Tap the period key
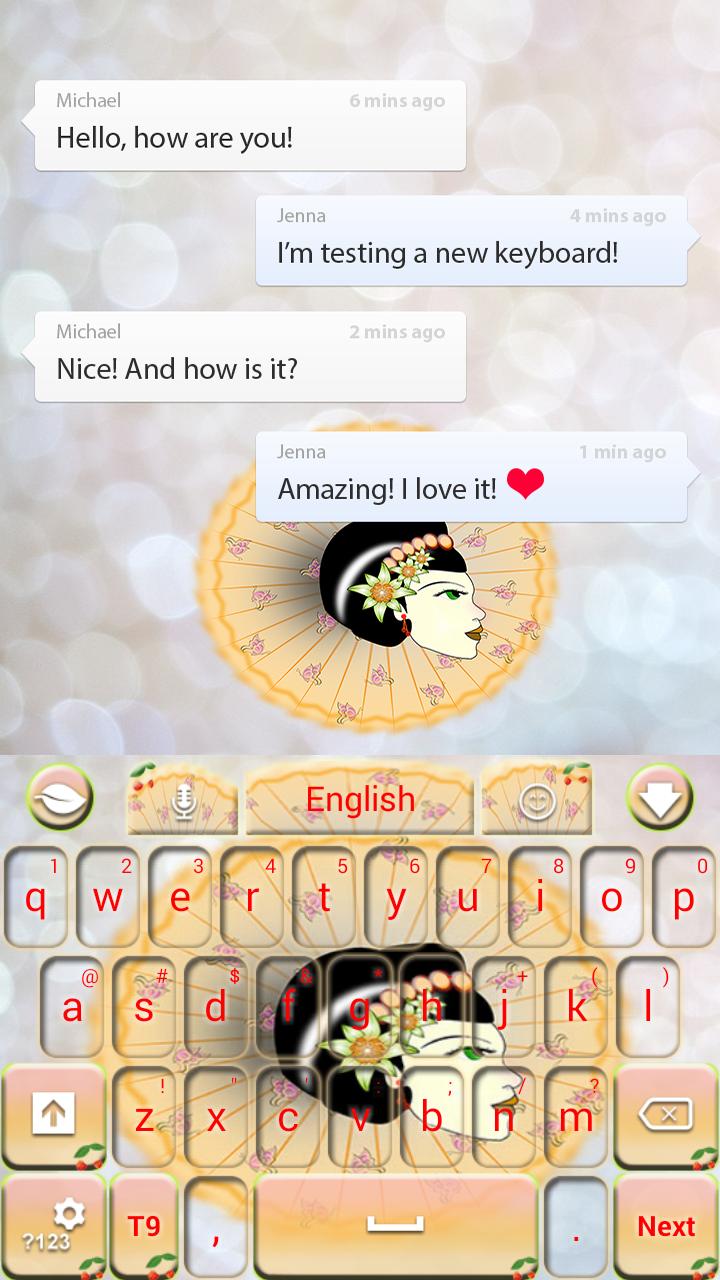720x1280 pixels. [576, 1226]
